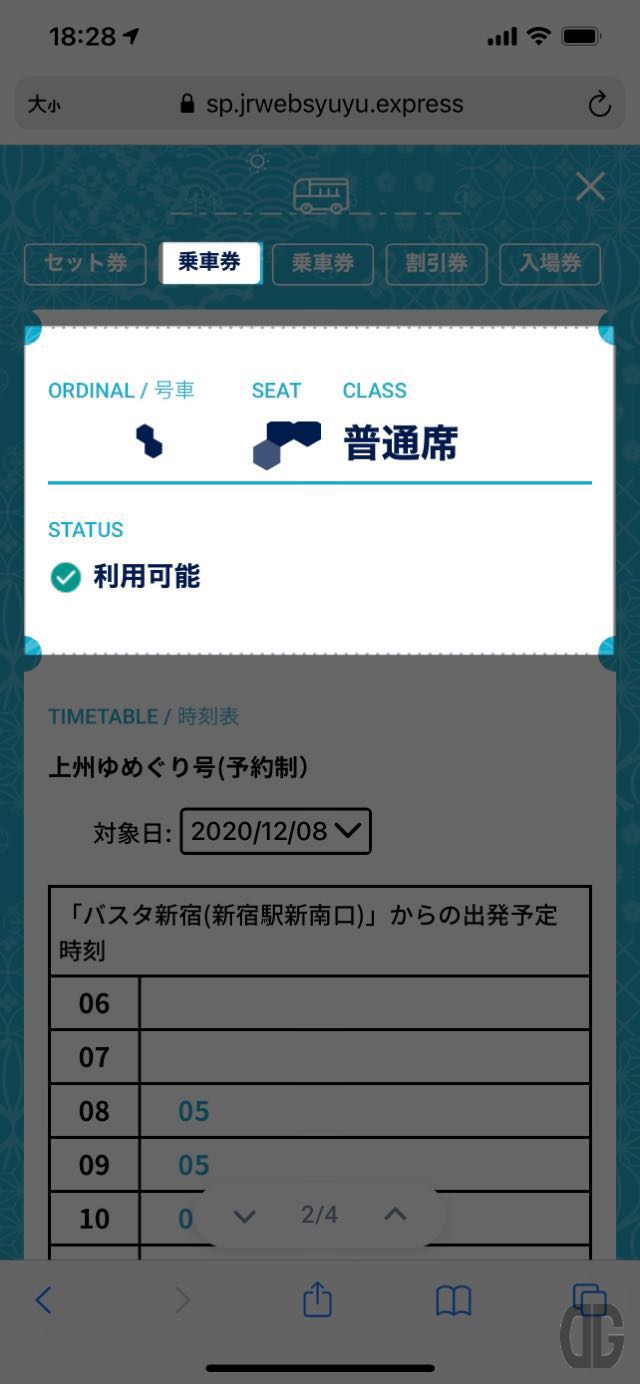Close the ticket overlay with the X
Viewport: 640px width, 1384px height.
[x=590, y=187]
